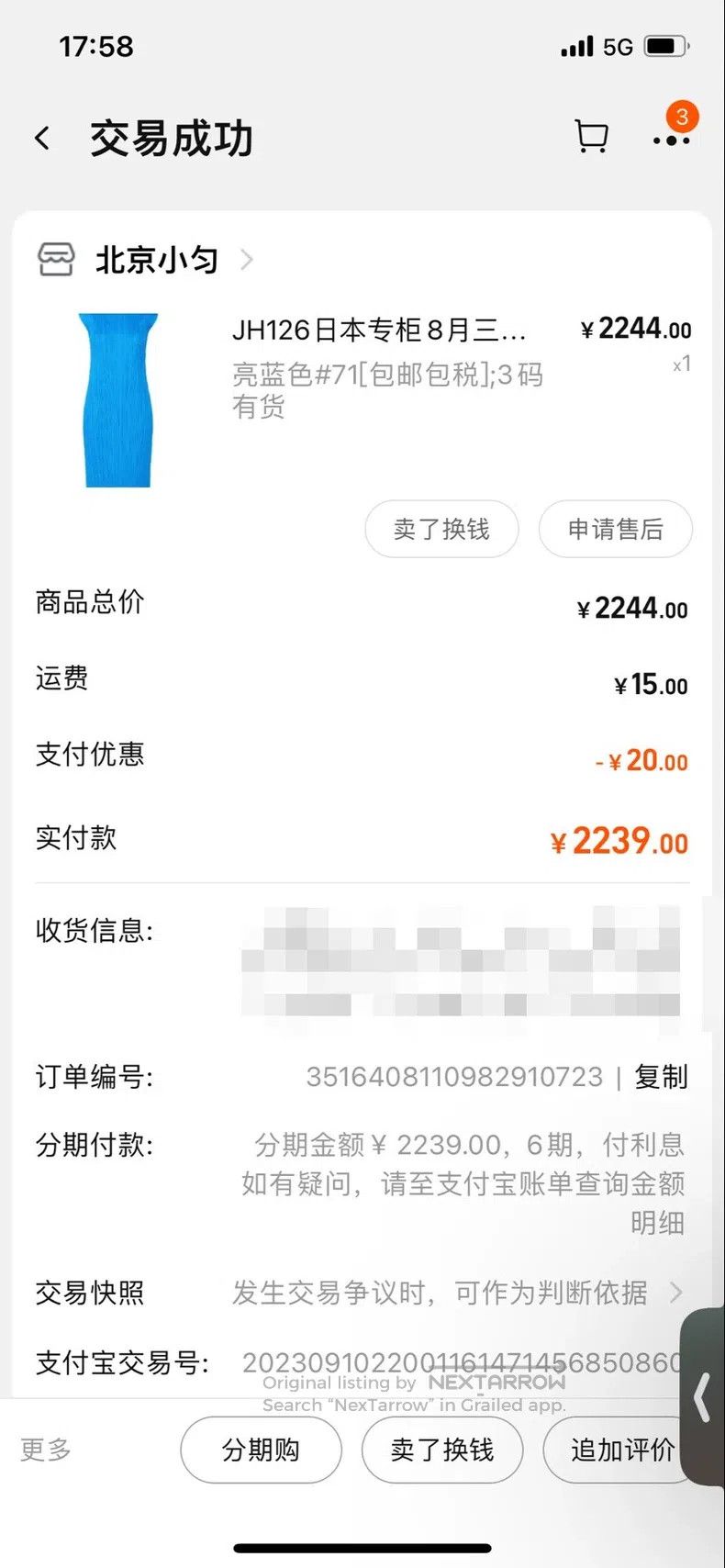Open the shopping cart

point(591,137)
